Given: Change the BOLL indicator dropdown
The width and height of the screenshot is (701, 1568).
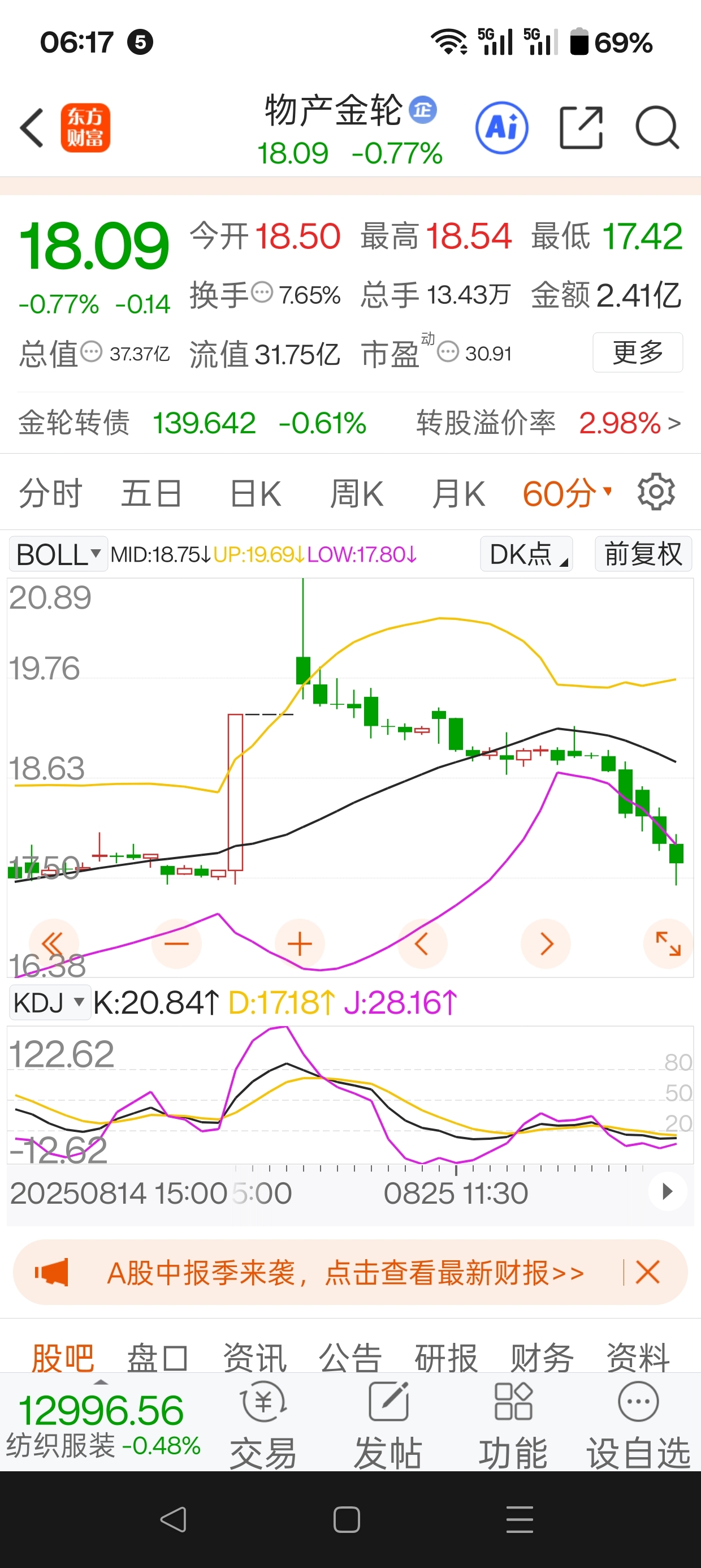Looking at the screenshot, I should tap(58, 554).
